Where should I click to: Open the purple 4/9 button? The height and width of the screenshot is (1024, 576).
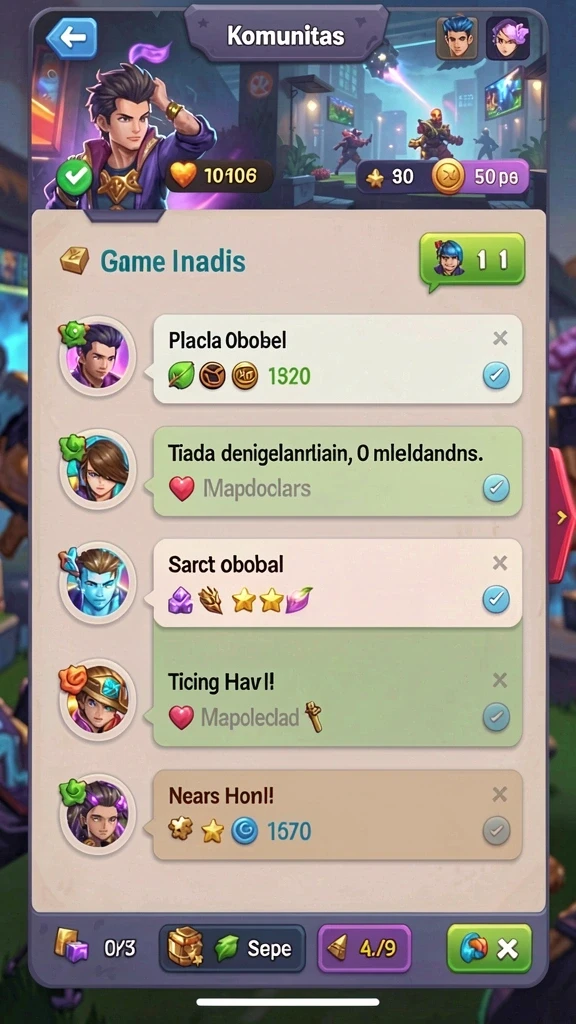[x=364, y=948]
